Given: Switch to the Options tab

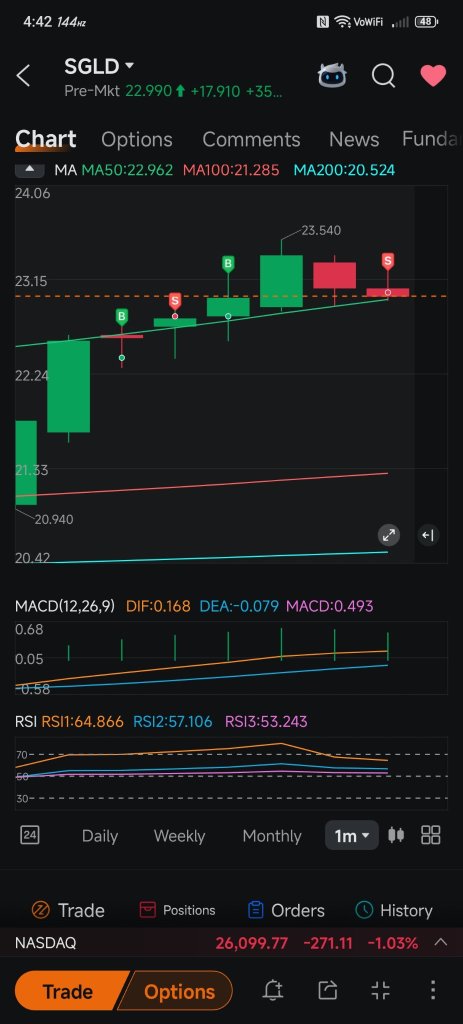Looking at the screenshot, I should click(136, 139).
